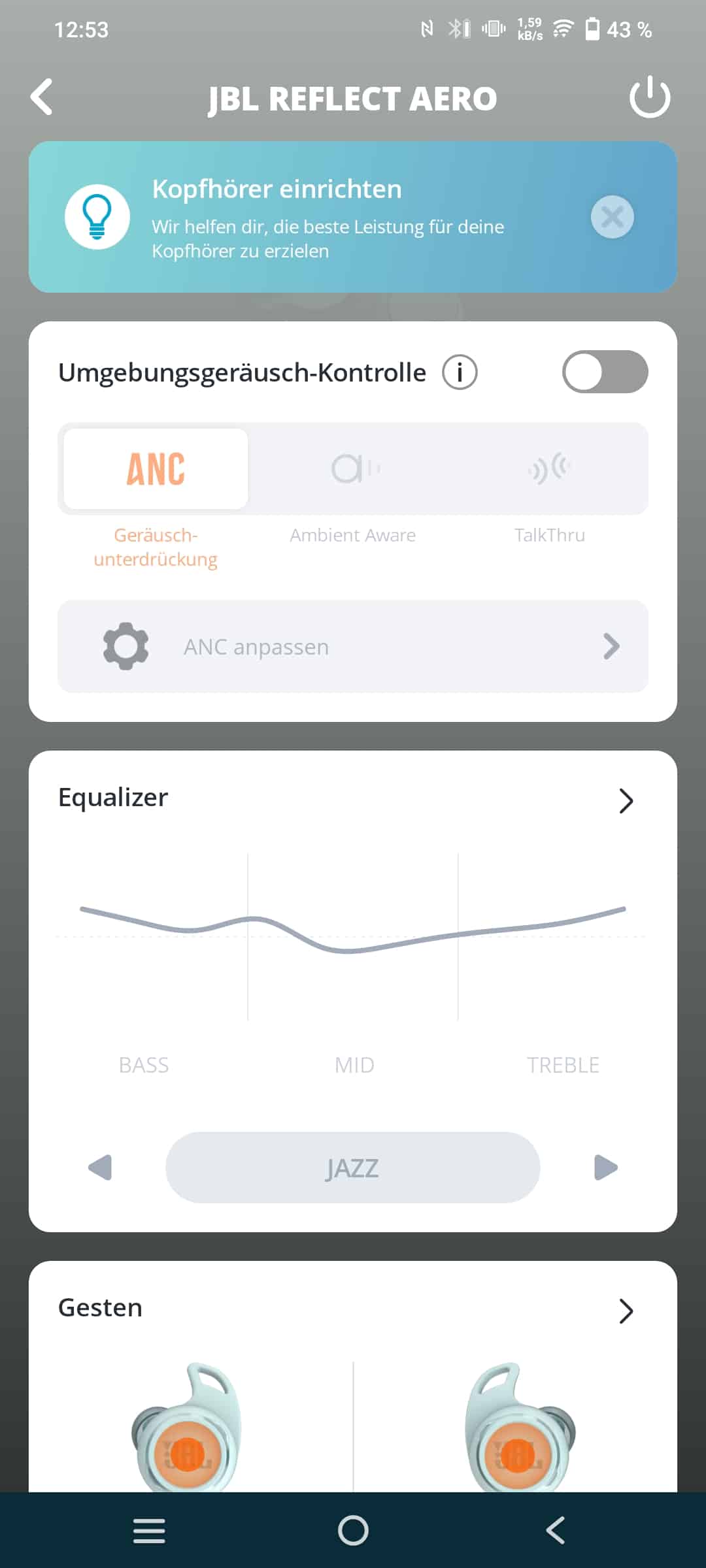
Task: Tap the JAZZ preset pill
Action: (353, 1168)
